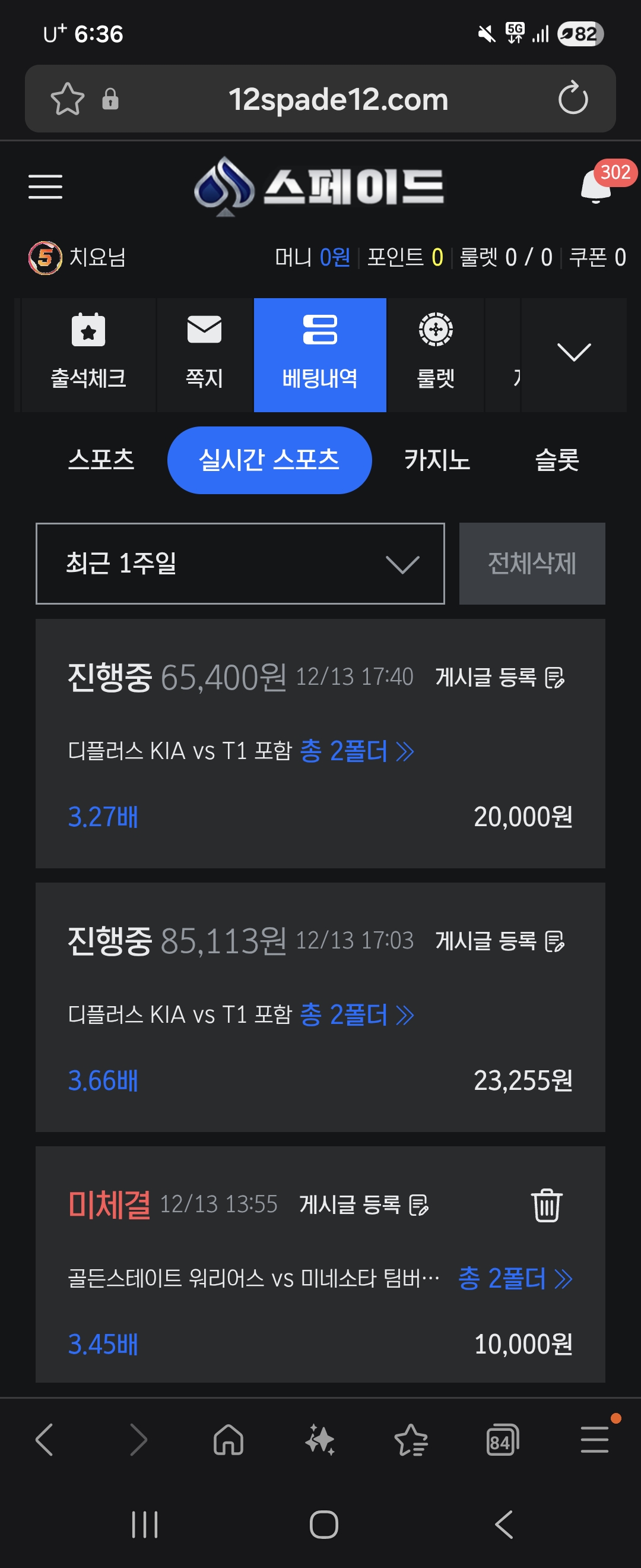Tap 게시글 등록 on the 65,400원 bet

click(x=500, y=677)
